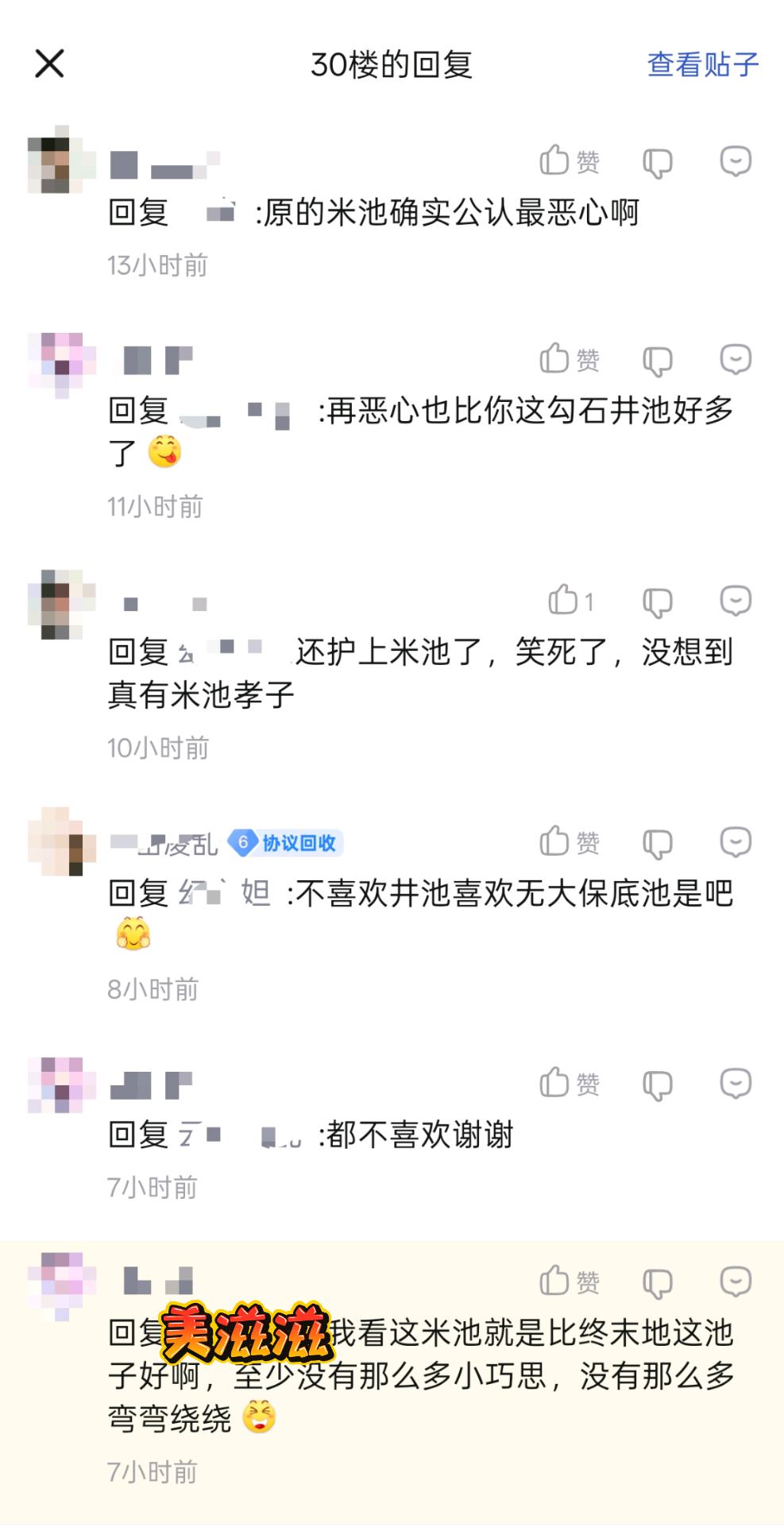Dislike the reply '再恶心也比你这勾石井池好多了'

(x=657, y=361)
